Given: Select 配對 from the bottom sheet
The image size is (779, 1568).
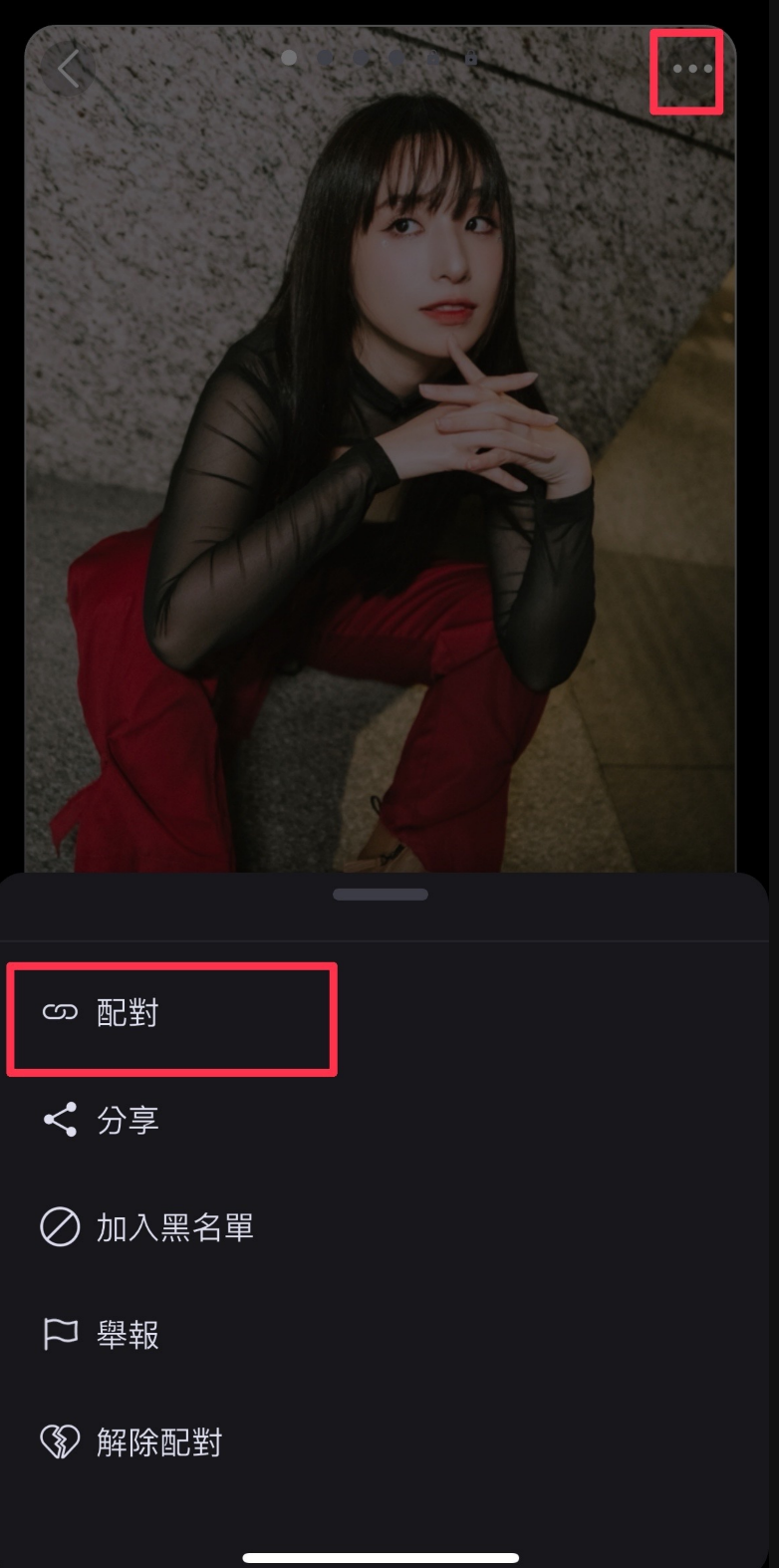Looking at the screenshot, I should click(128, 1014).
